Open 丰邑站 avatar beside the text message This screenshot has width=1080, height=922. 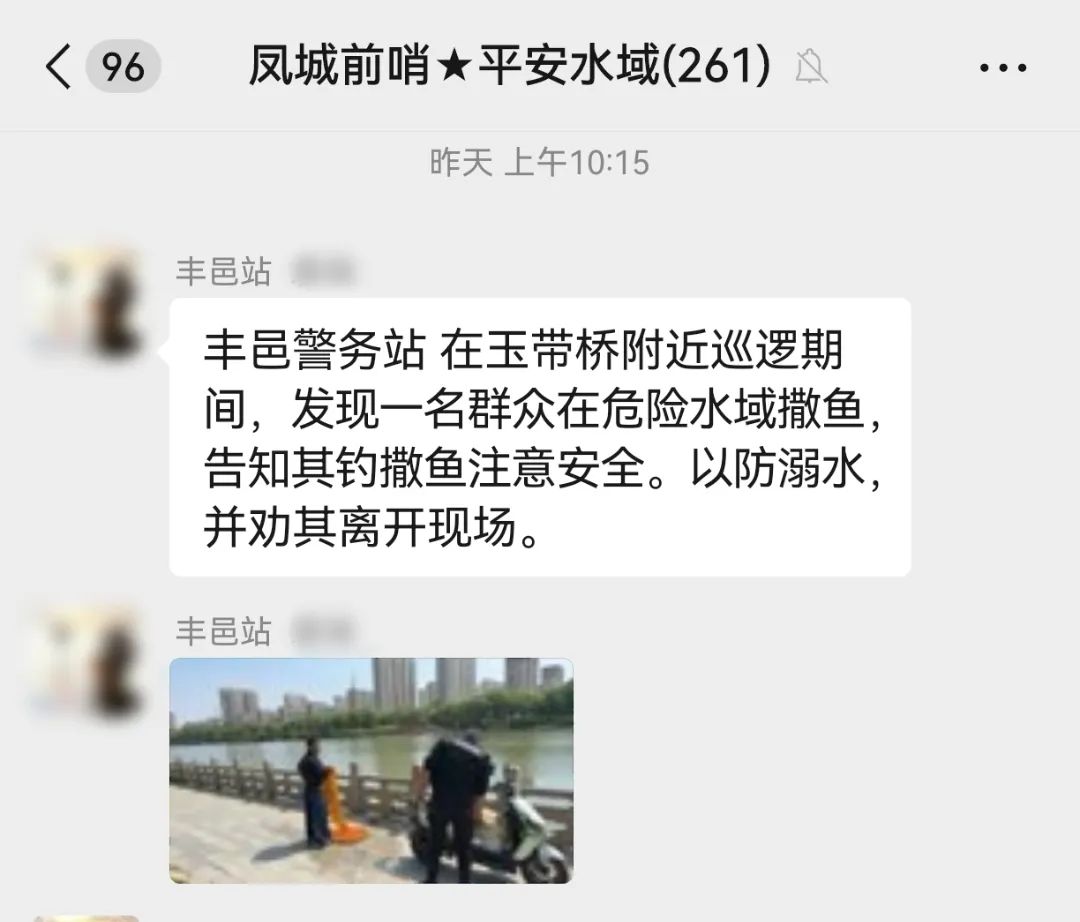click(84, 301)
